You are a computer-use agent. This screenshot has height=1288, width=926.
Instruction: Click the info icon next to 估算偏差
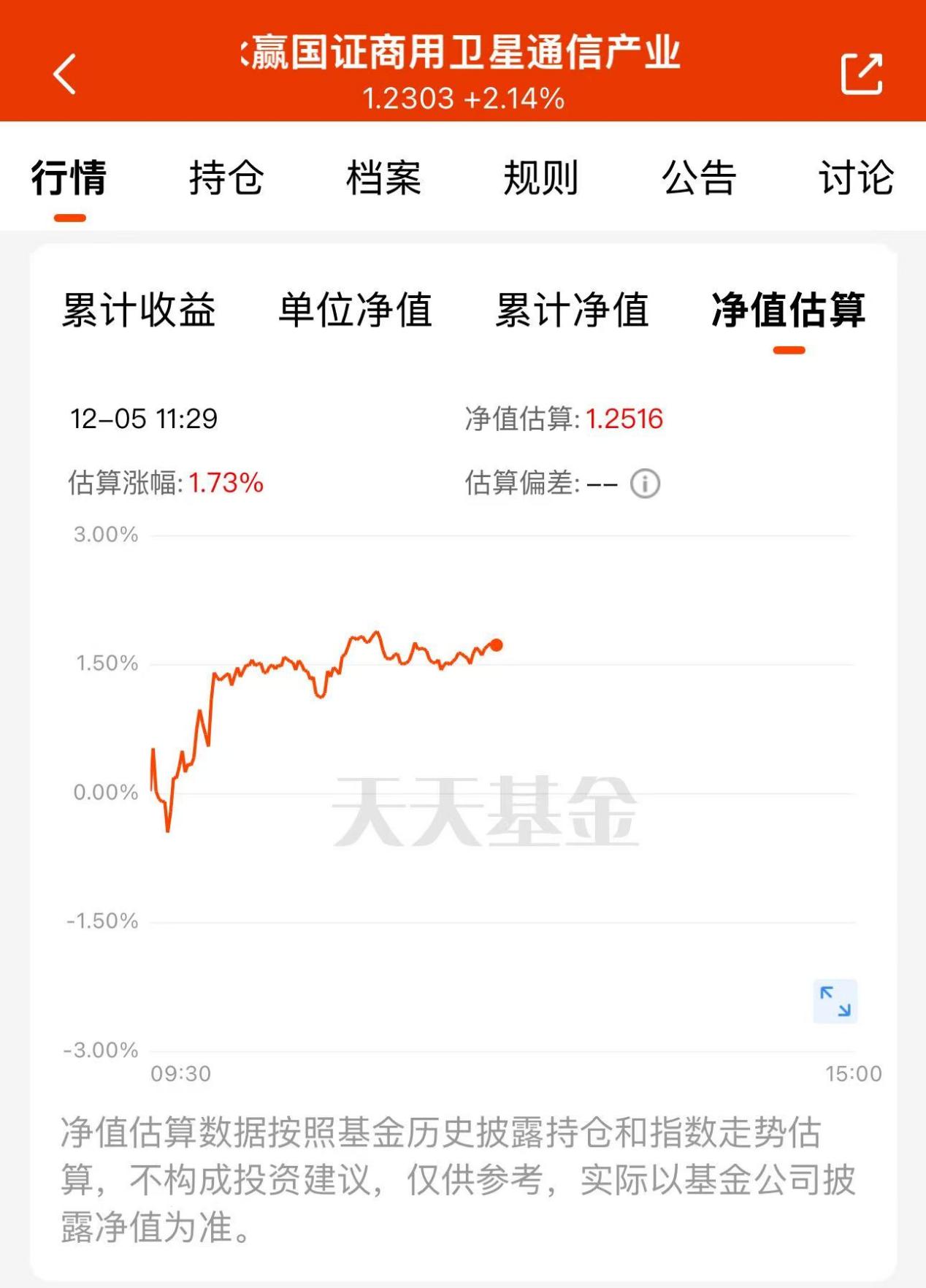(x=643, y=484)
